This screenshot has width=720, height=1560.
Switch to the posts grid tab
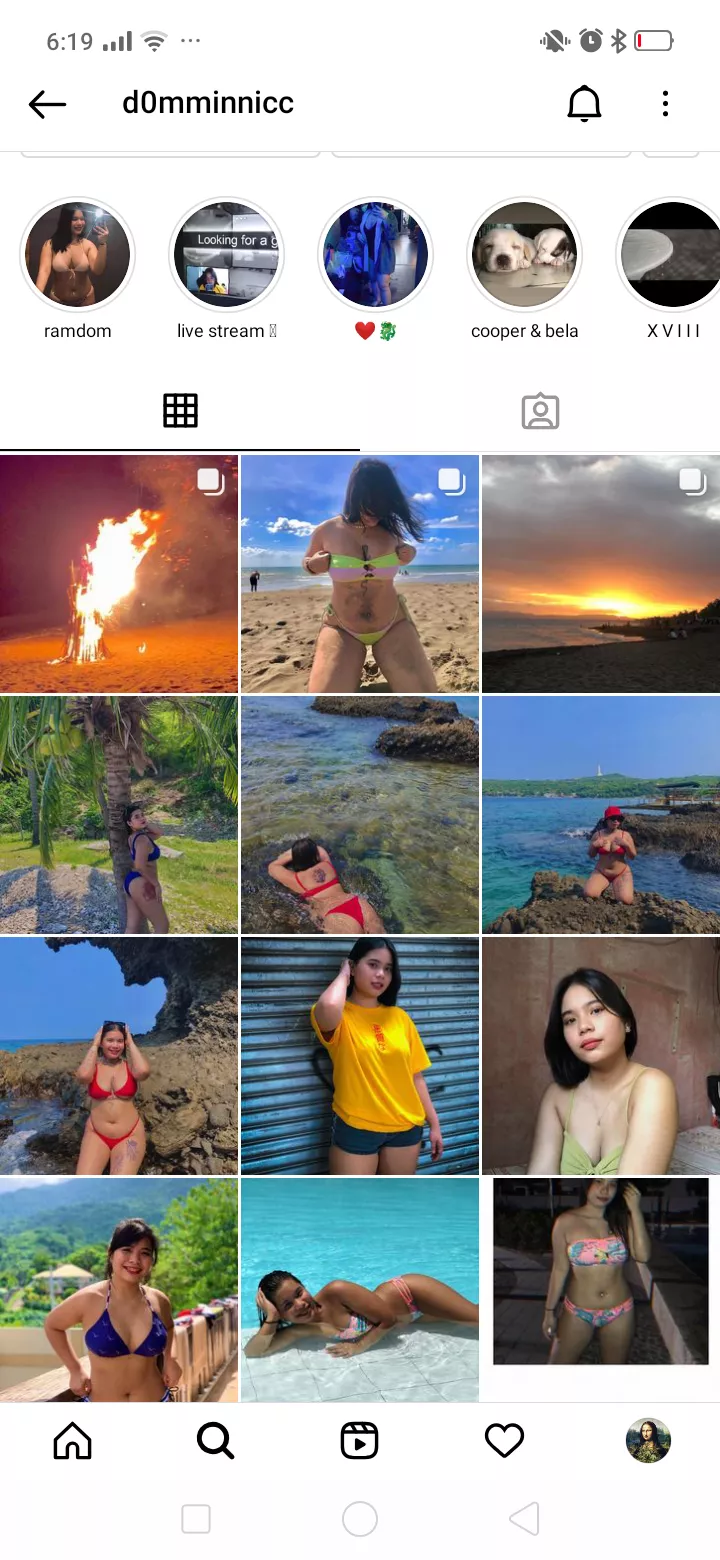click(180, 411)
